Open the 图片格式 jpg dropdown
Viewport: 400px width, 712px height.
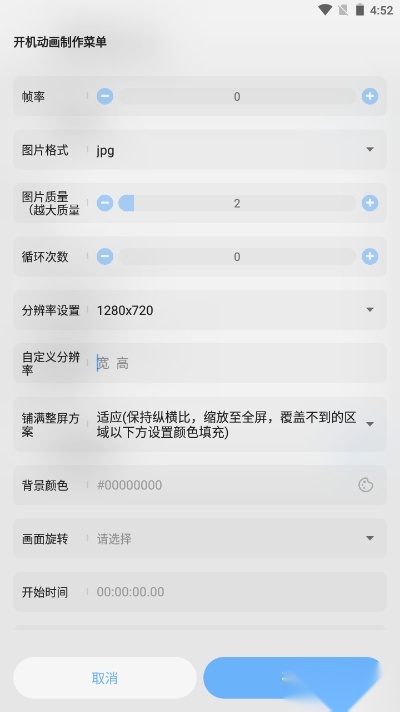(x=237, y=150)
